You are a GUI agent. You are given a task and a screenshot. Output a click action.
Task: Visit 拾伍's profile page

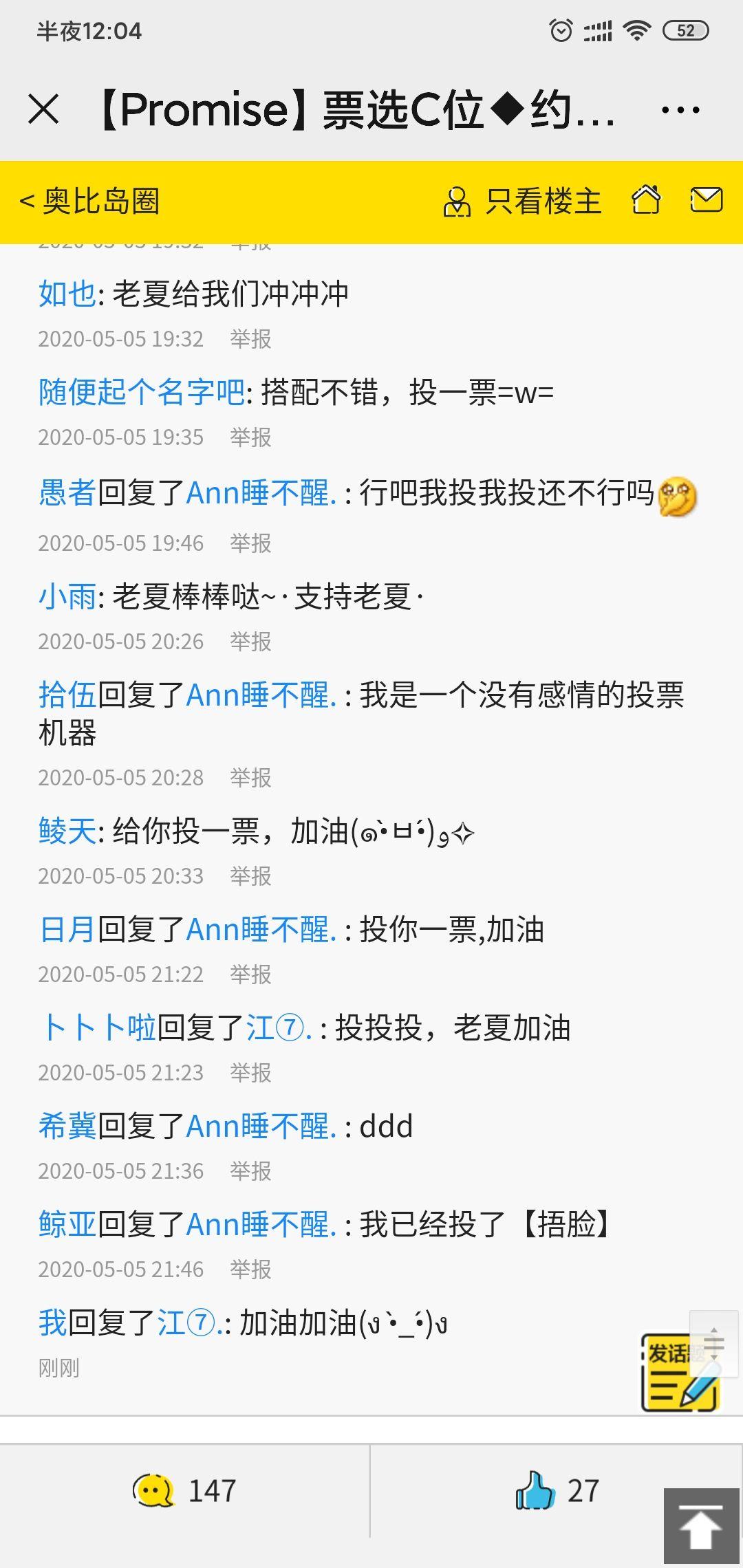click(x=67, y=695)
